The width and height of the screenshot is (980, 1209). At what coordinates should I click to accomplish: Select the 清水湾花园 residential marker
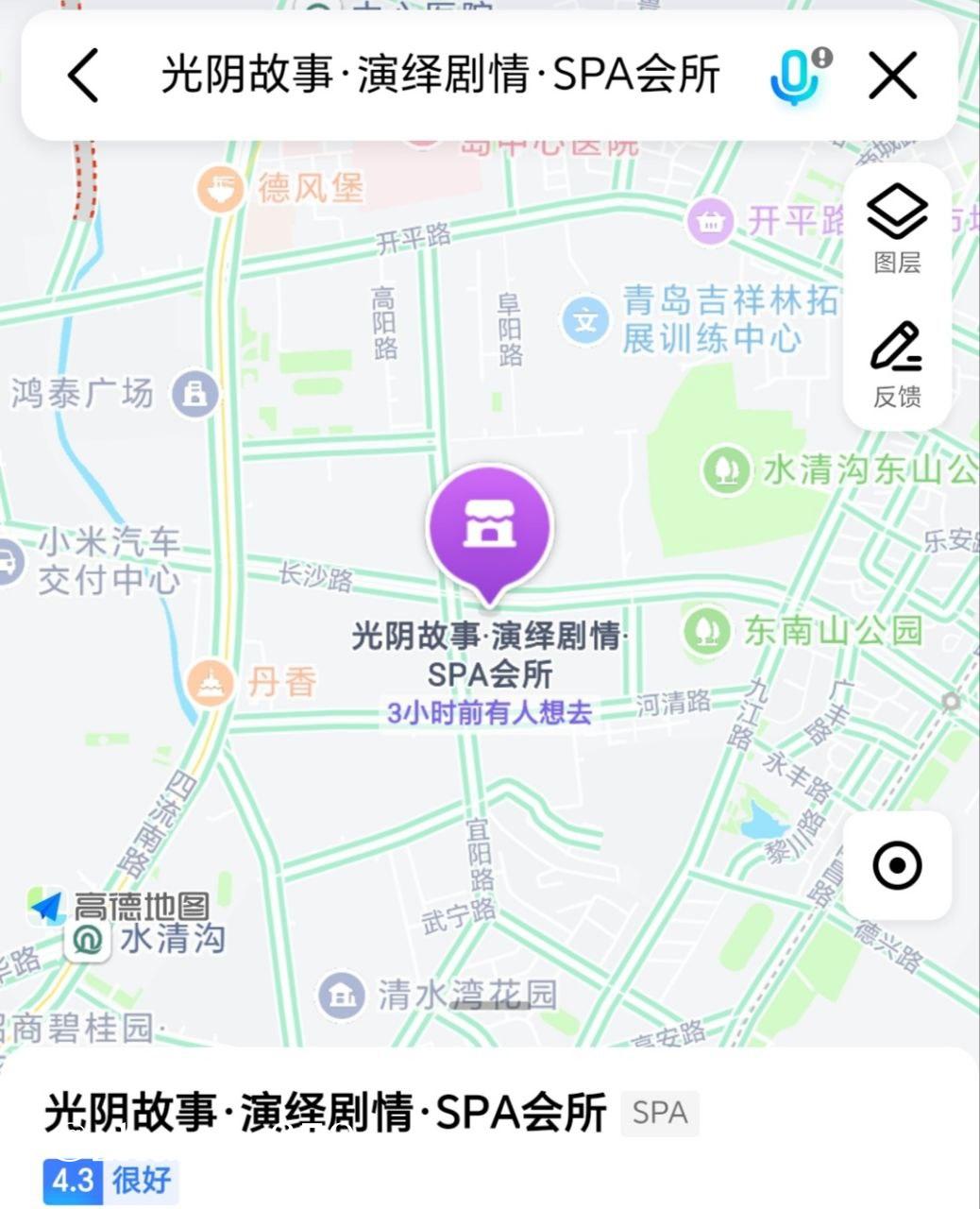(341, 995)
